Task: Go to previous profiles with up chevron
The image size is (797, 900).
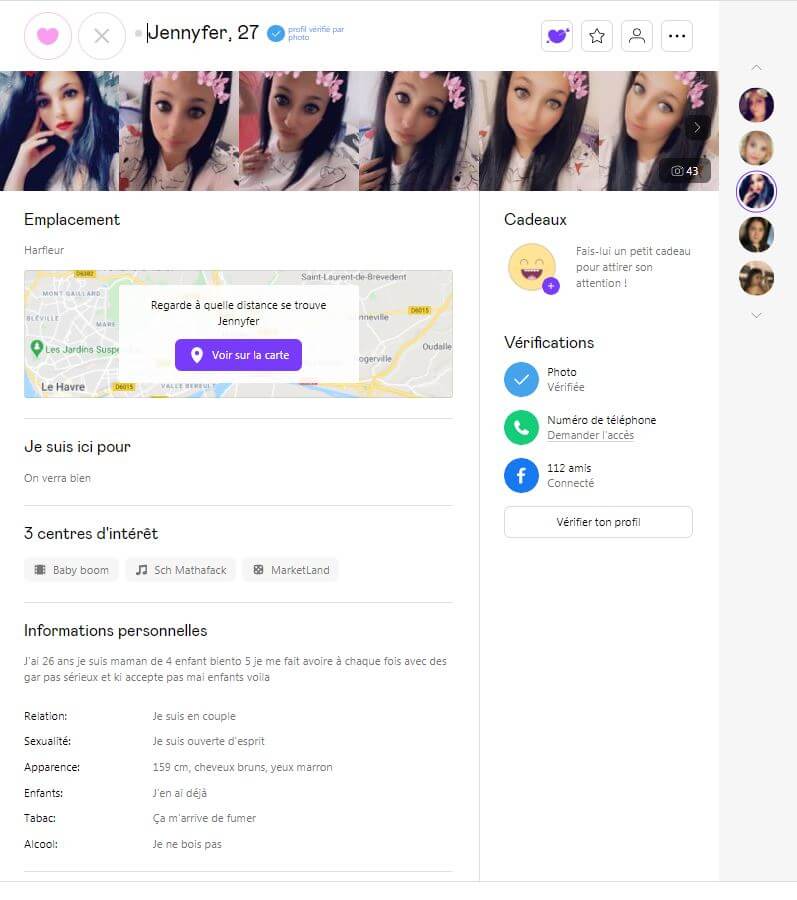Action: point(756,68)
